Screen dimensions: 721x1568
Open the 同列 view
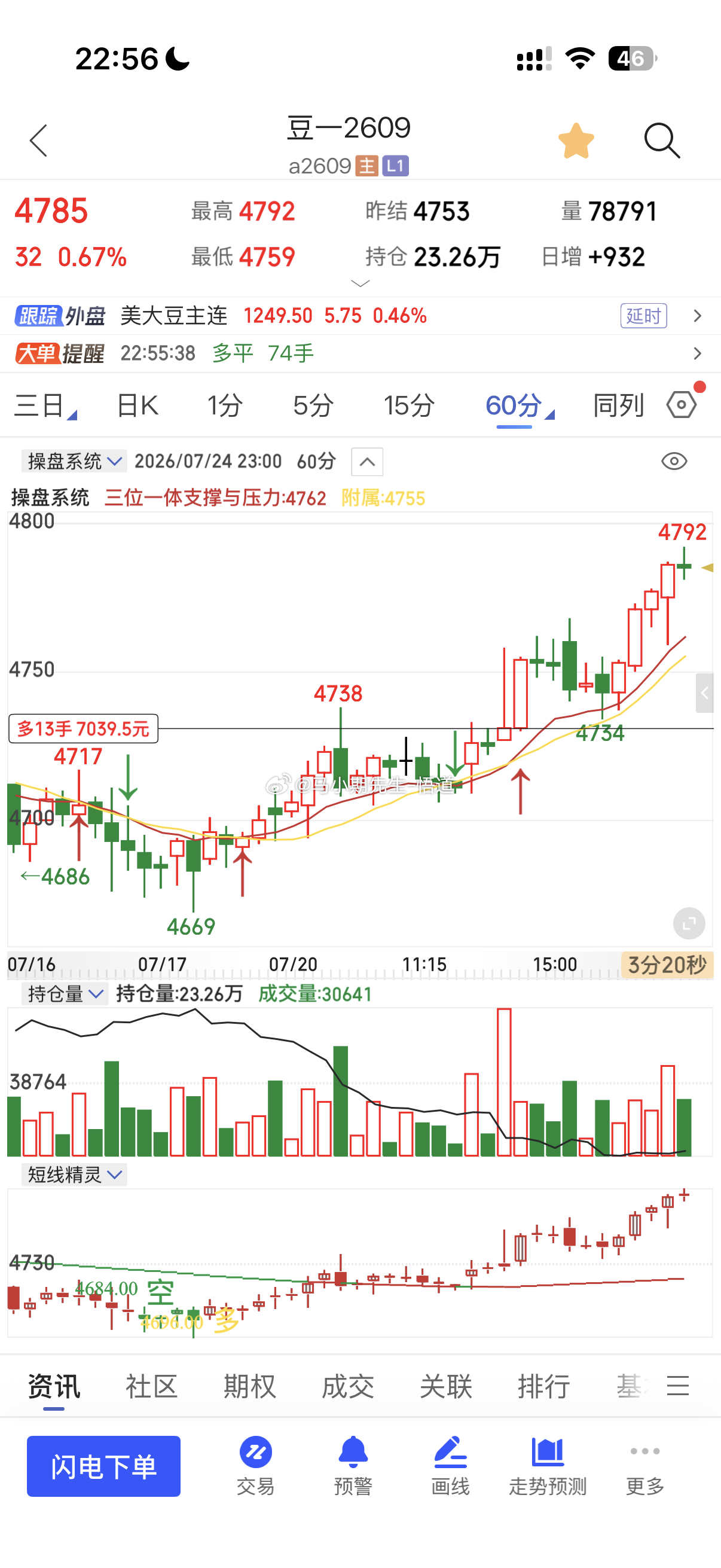coord(618,405)
